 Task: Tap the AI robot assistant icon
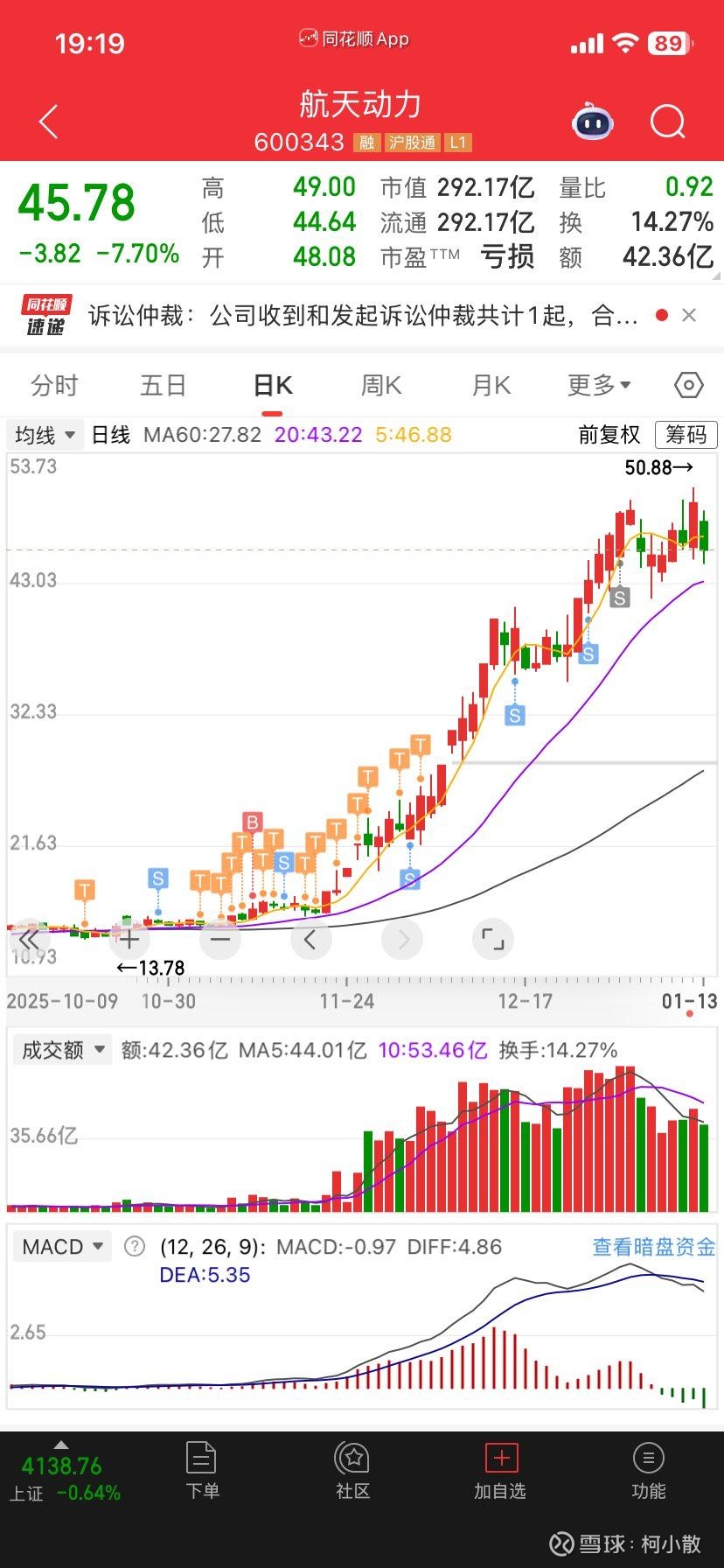coord(593,123)
